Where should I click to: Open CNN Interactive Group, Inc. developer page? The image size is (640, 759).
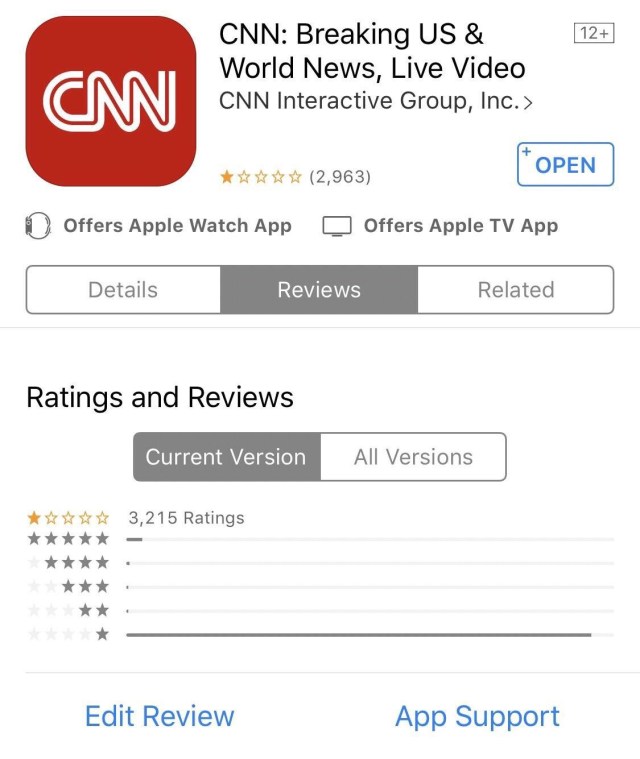[x=375, y=101]
